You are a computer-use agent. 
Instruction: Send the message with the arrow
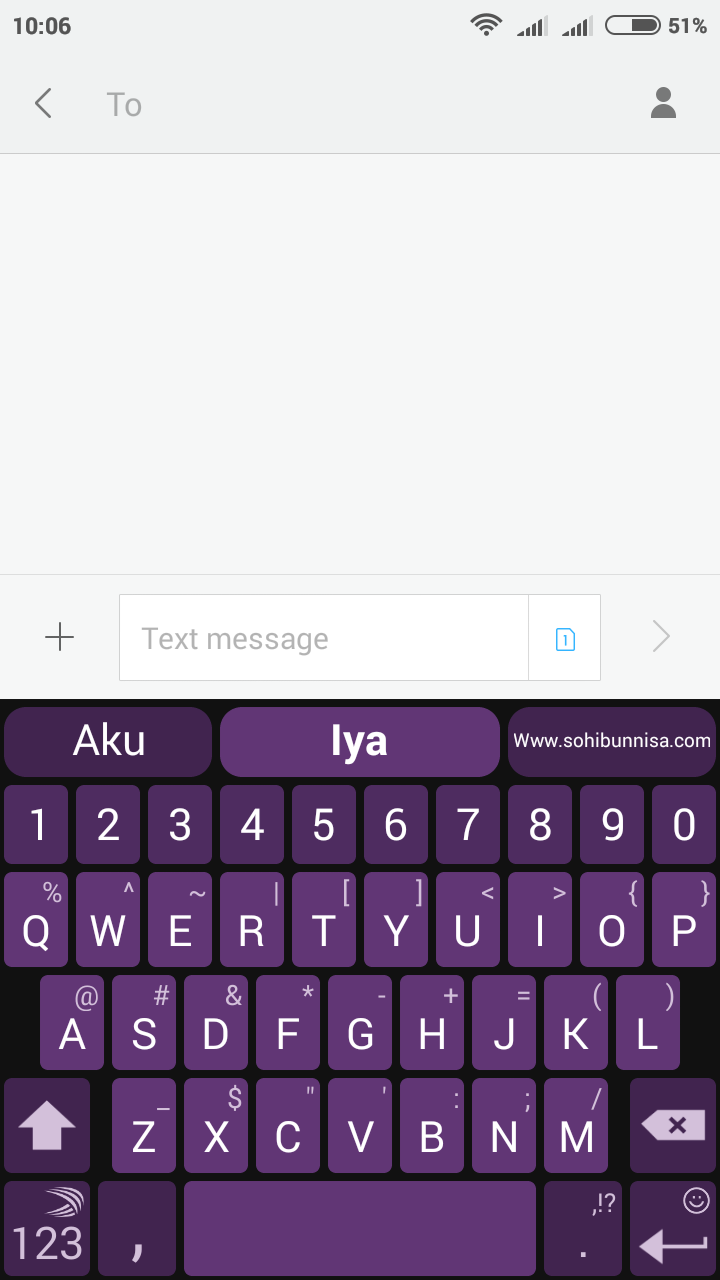click(661, 637)
